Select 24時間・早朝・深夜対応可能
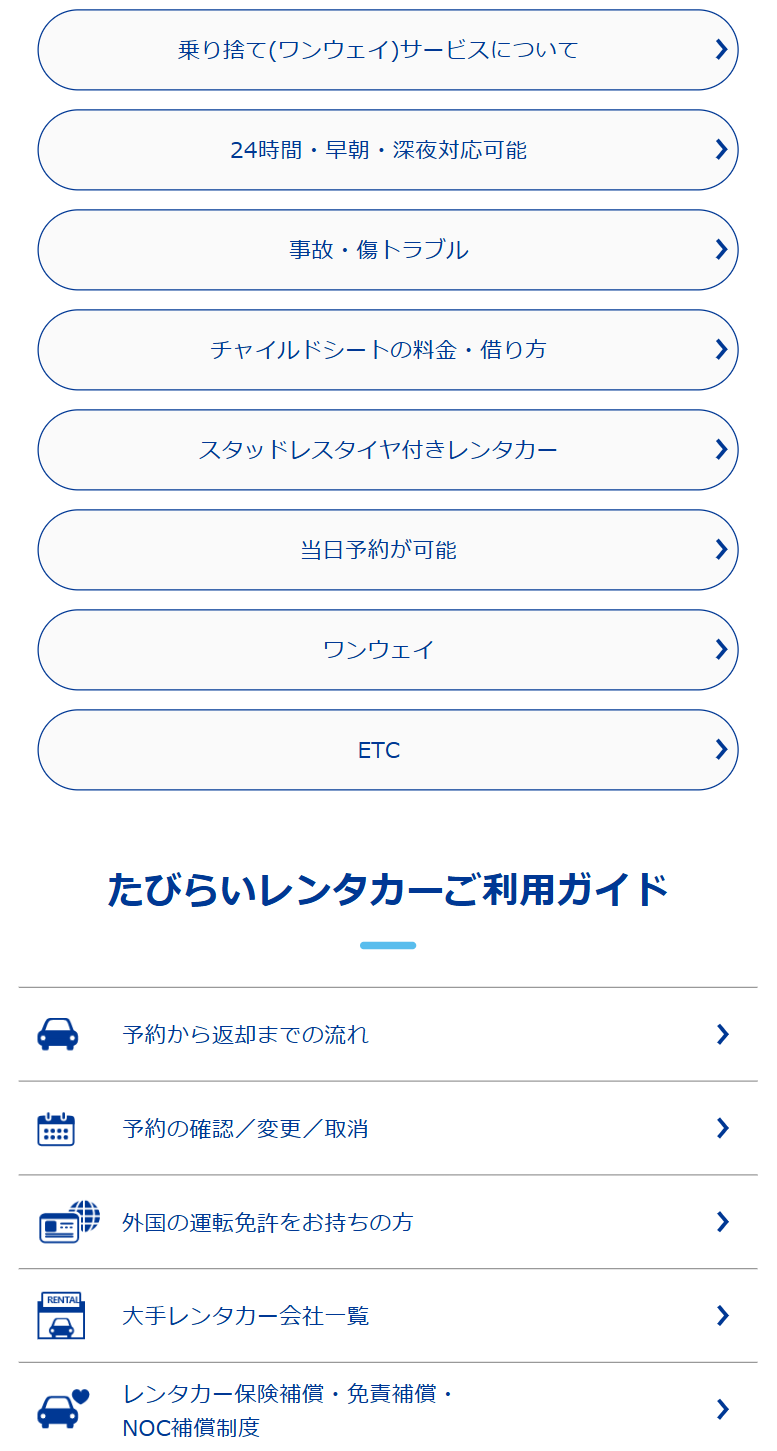The height and width of the screenshot is (1451, 777). point(388,150)
